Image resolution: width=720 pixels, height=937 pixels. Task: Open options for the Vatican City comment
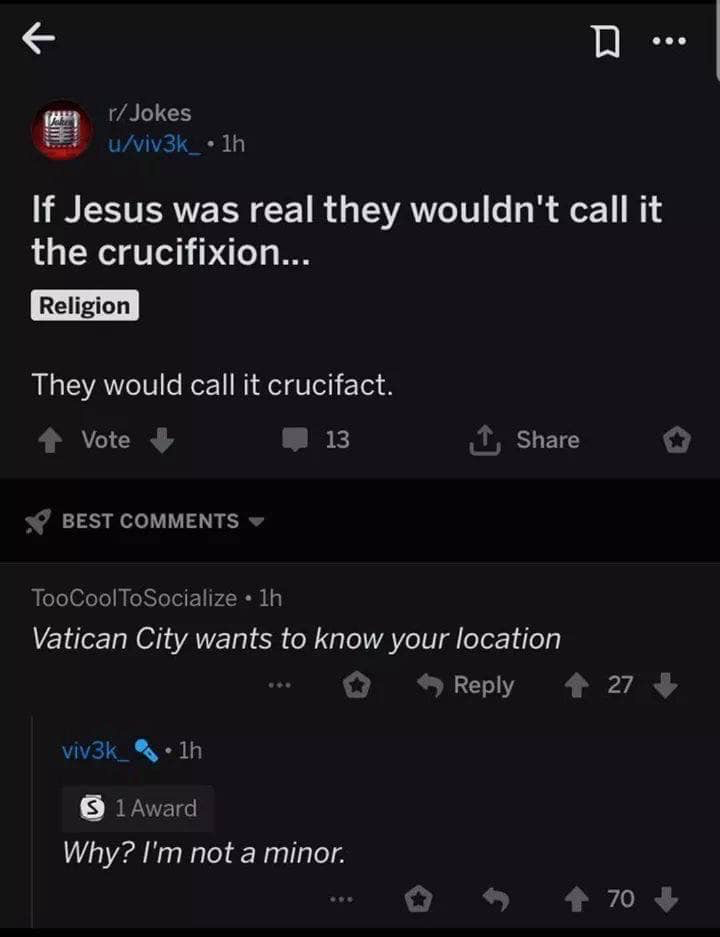[280, 685]
